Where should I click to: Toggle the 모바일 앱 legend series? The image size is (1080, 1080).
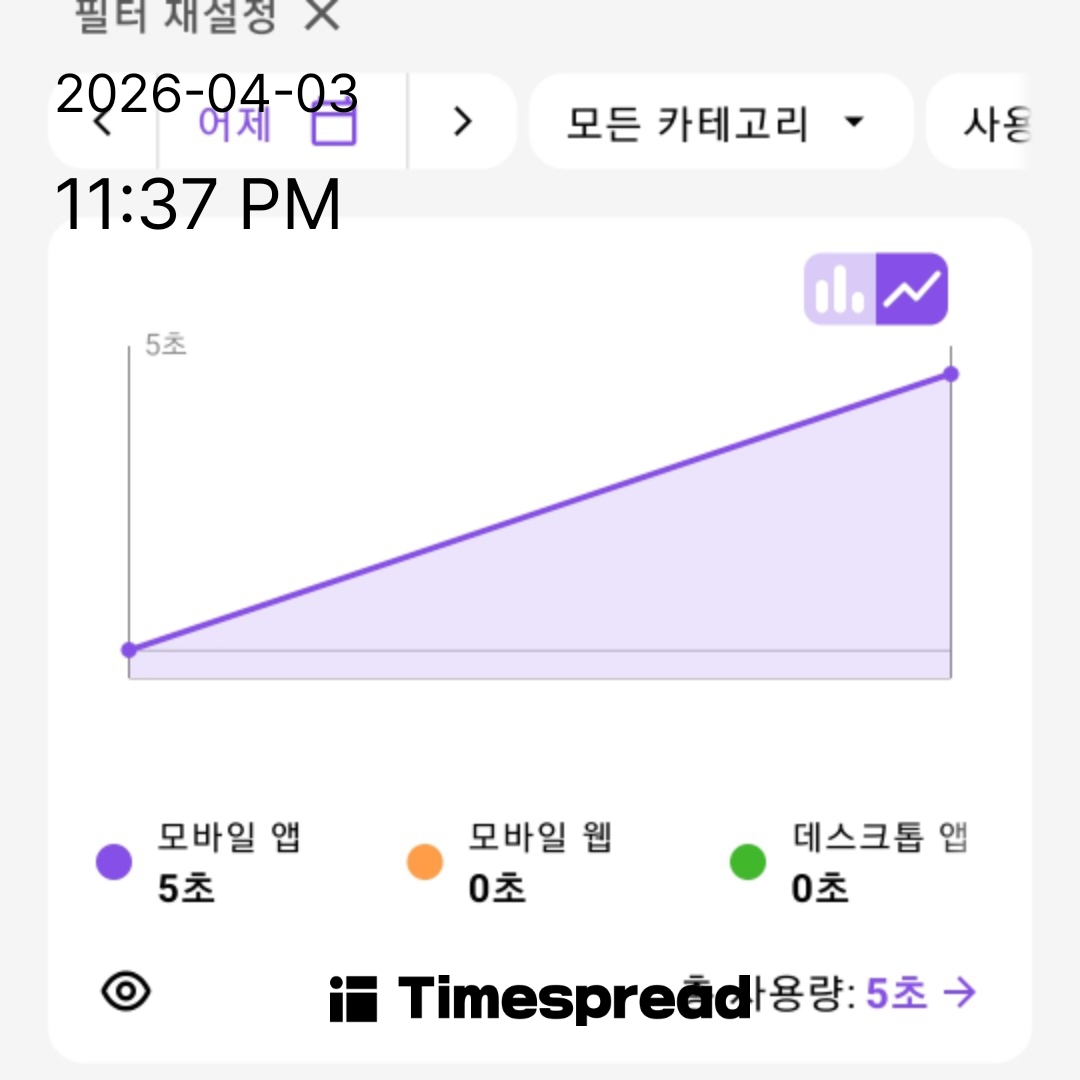tap(199, 862)
